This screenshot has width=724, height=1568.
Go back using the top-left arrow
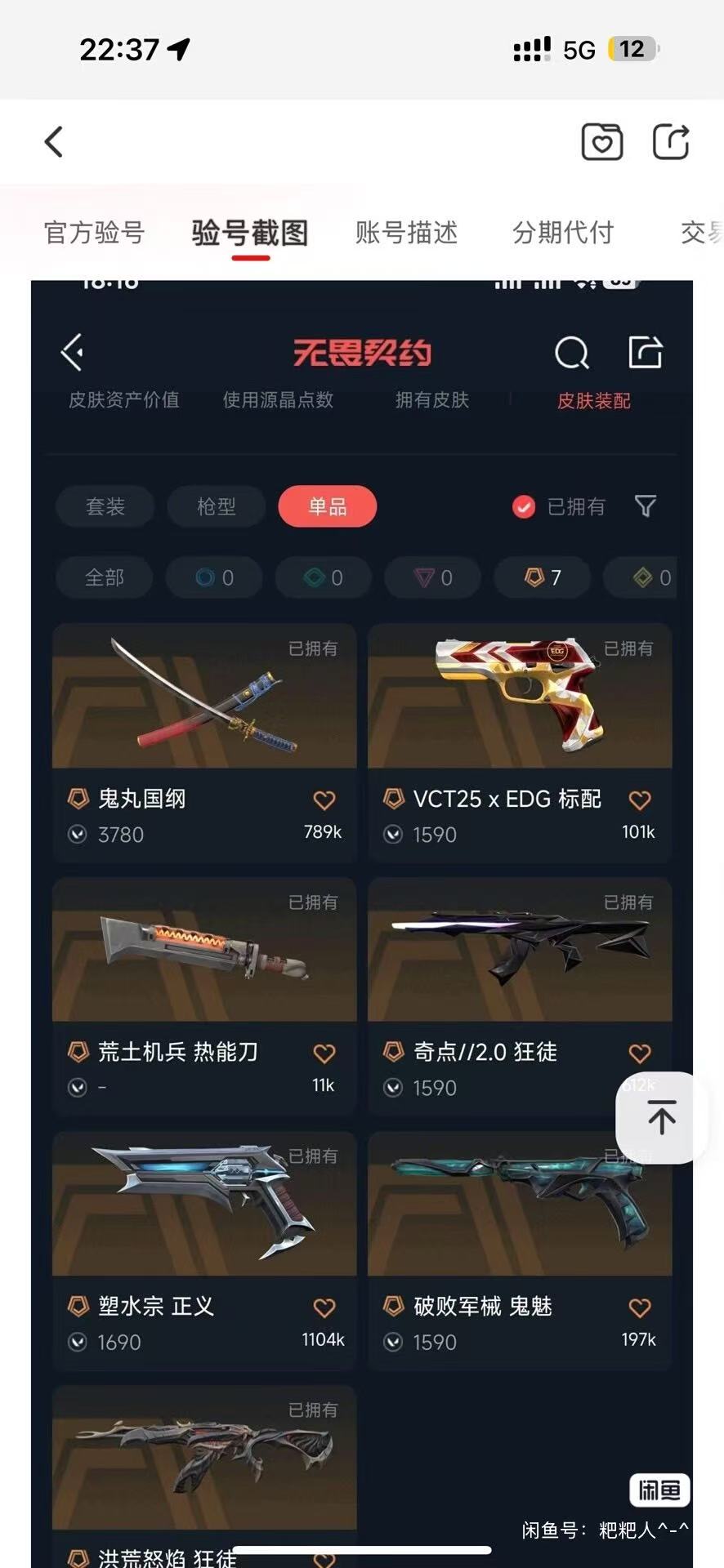[54, 142]
